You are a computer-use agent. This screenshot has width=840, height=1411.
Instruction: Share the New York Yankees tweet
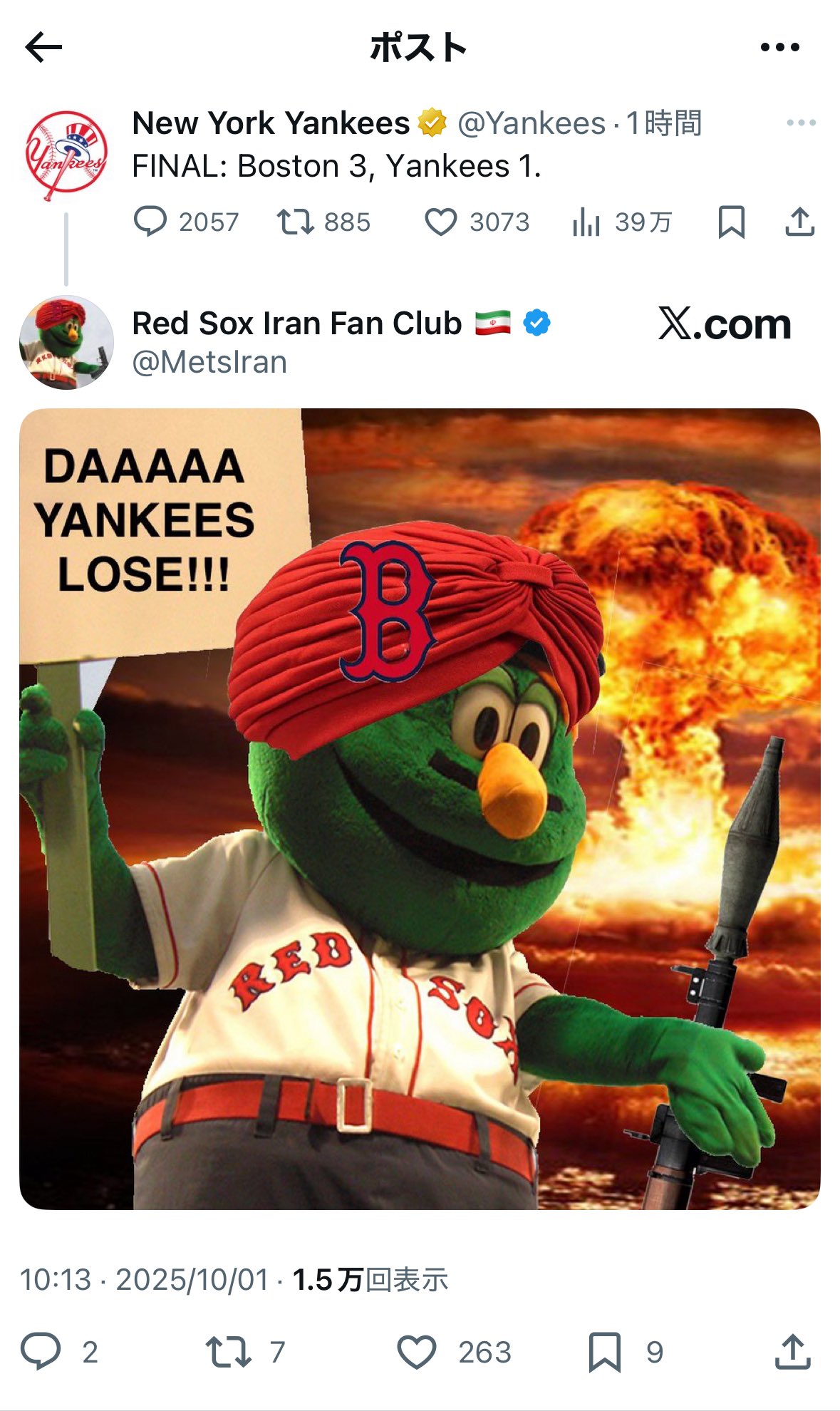(799, 222)
